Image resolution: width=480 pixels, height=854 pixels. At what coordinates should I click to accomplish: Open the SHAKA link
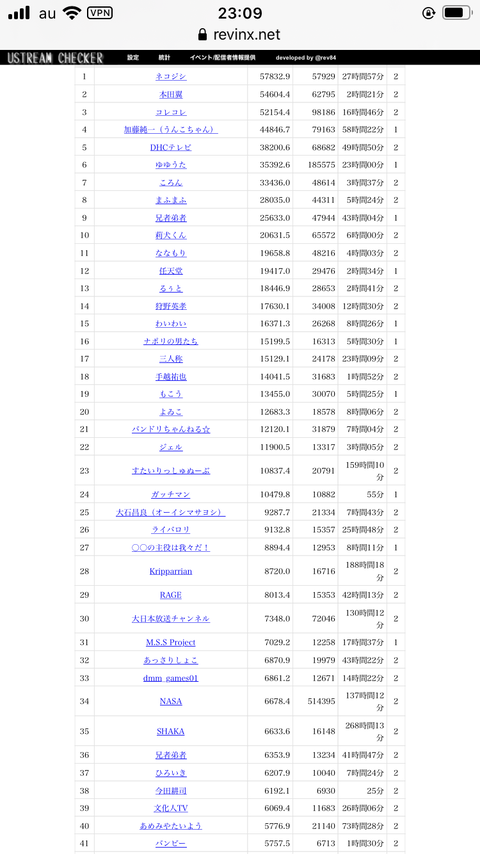[171, 731]
